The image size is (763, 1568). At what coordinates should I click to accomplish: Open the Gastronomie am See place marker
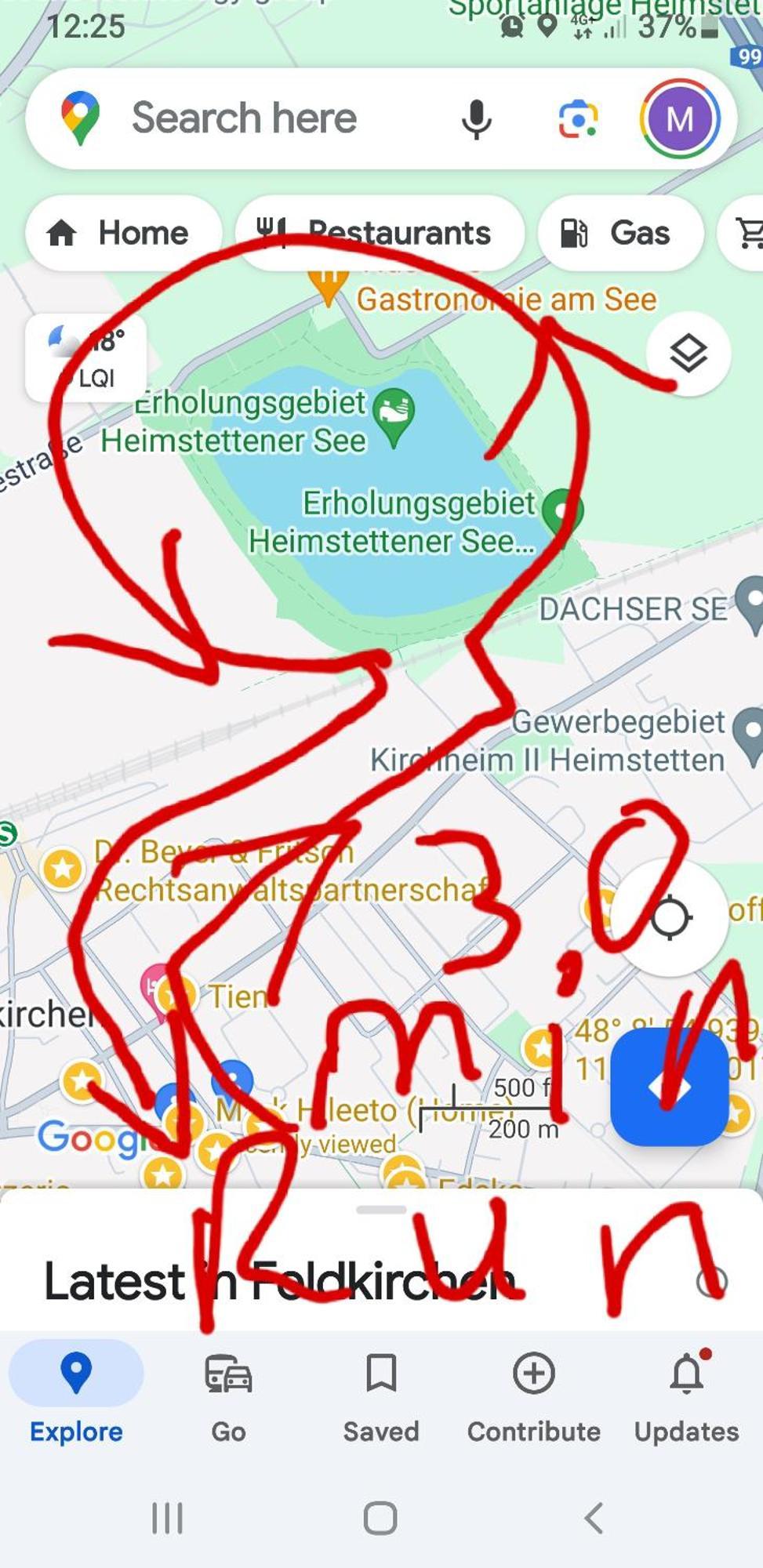click(328, 285)
